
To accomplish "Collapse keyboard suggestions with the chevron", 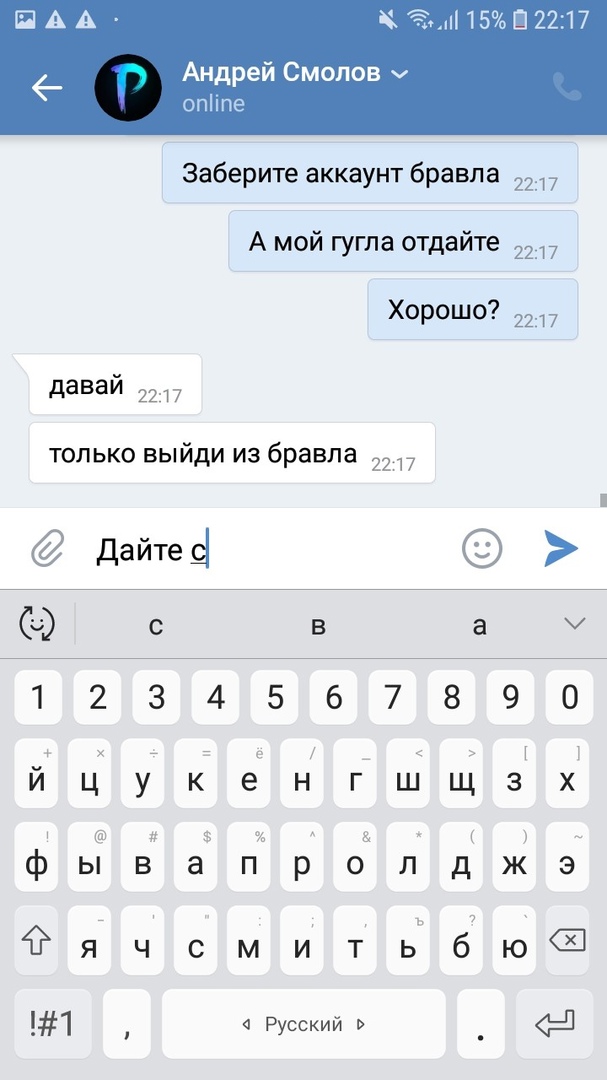I will [x=574, y=624].
